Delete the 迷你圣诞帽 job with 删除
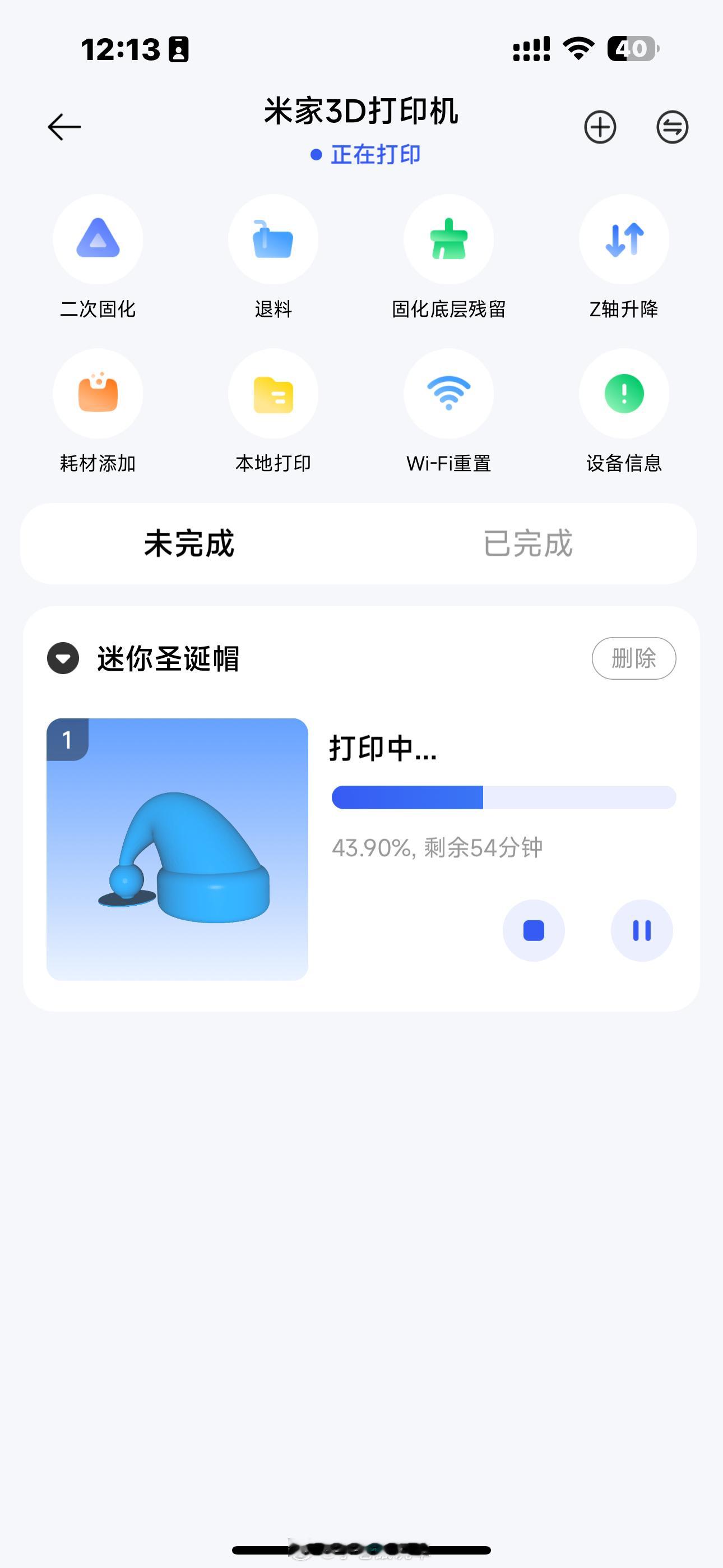The image size is (723, 1568). click(x=633, y=658)
